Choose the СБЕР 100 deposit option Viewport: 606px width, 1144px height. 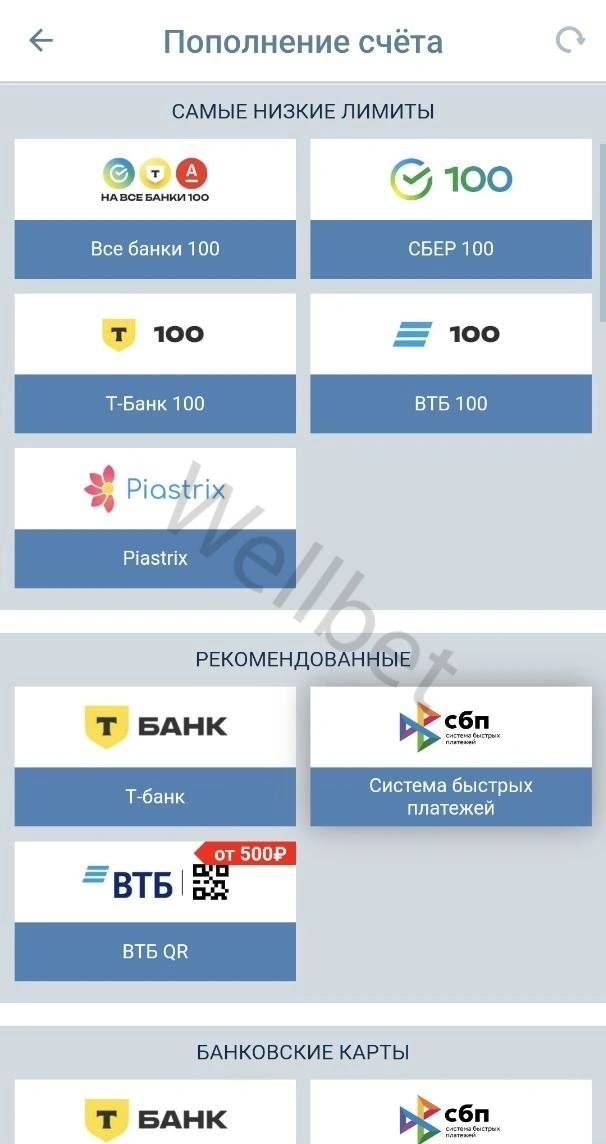pos(451,209)
